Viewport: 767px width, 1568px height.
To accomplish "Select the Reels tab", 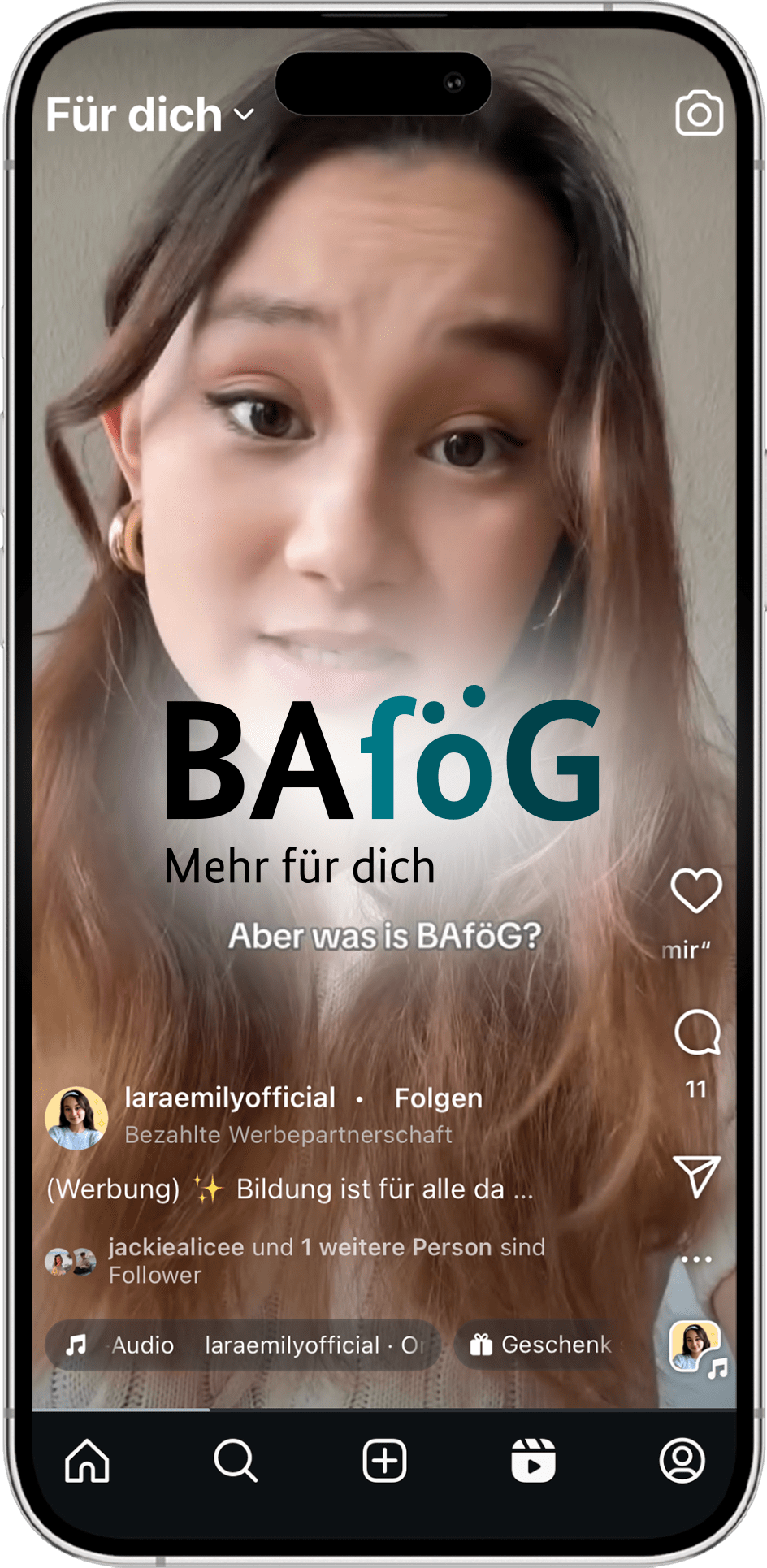I will coord(533,1460).
